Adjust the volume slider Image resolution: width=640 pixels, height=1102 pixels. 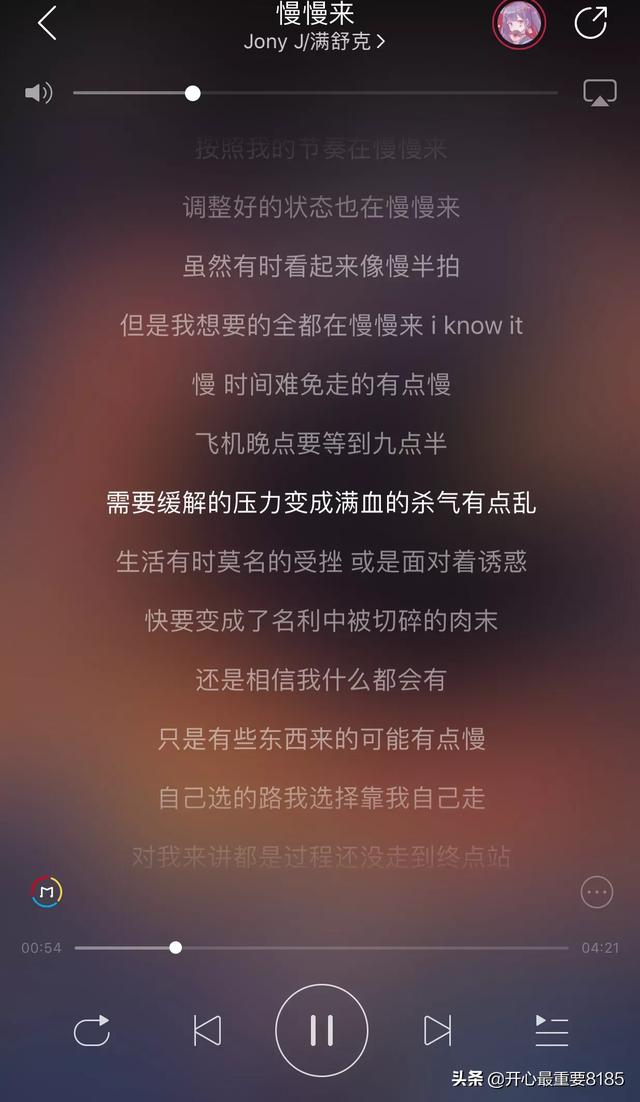[193, 93]
